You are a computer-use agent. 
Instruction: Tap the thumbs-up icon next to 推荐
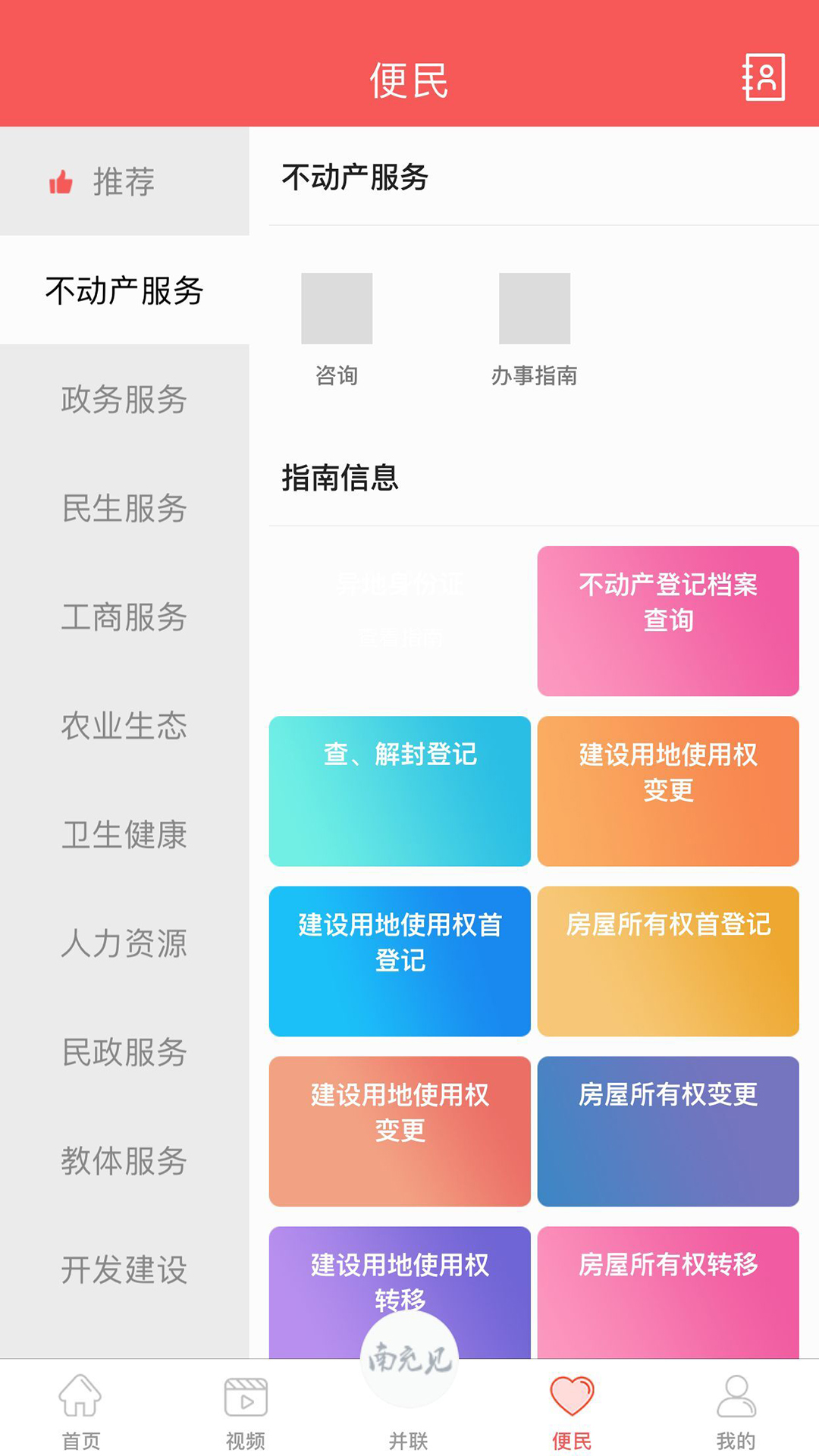click(x=61, y=182)
